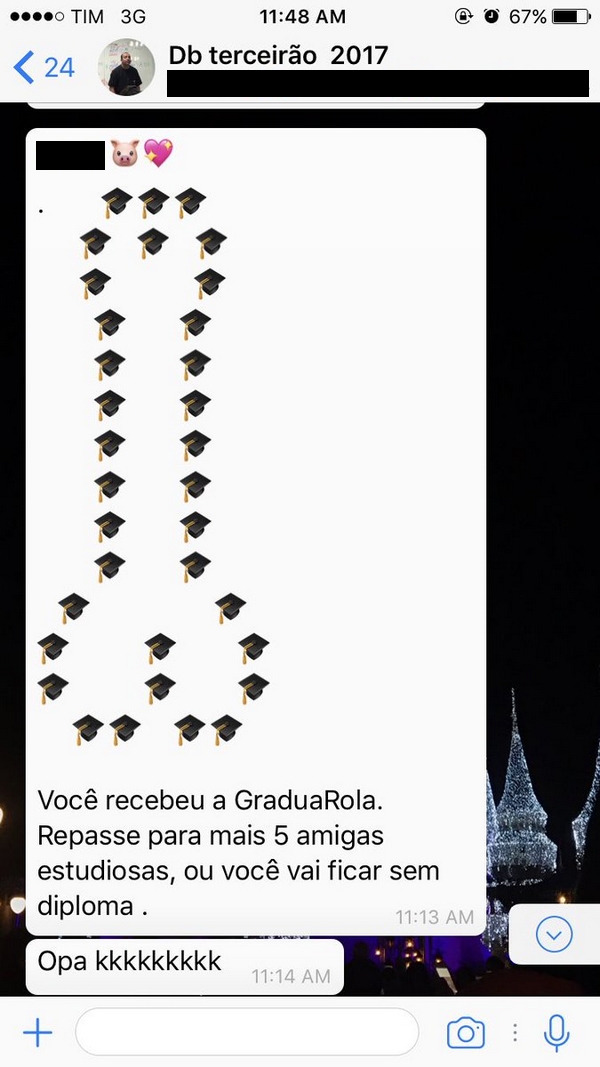600x1067 pixels.
Task: Open the group profile photo
Action: (126, 67)
